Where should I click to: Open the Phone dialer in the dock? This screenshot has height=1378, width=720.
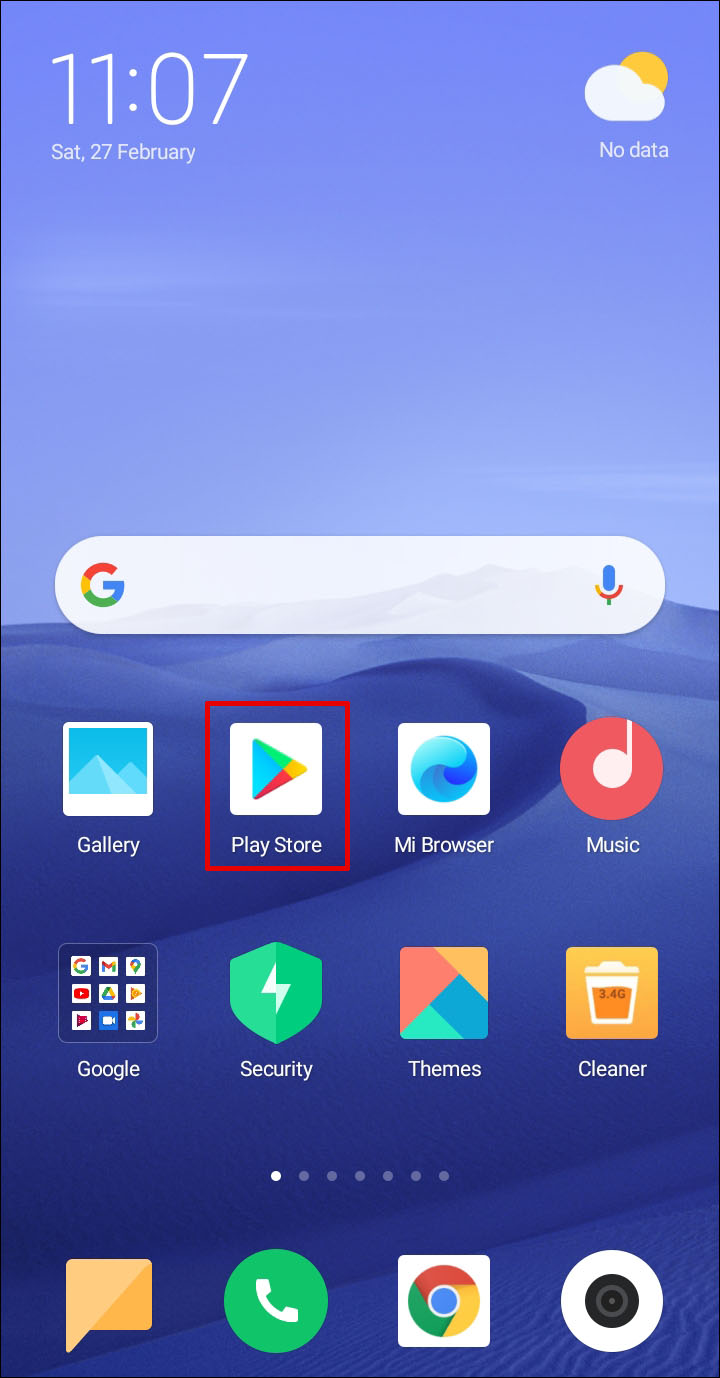tap(276, 1302)
